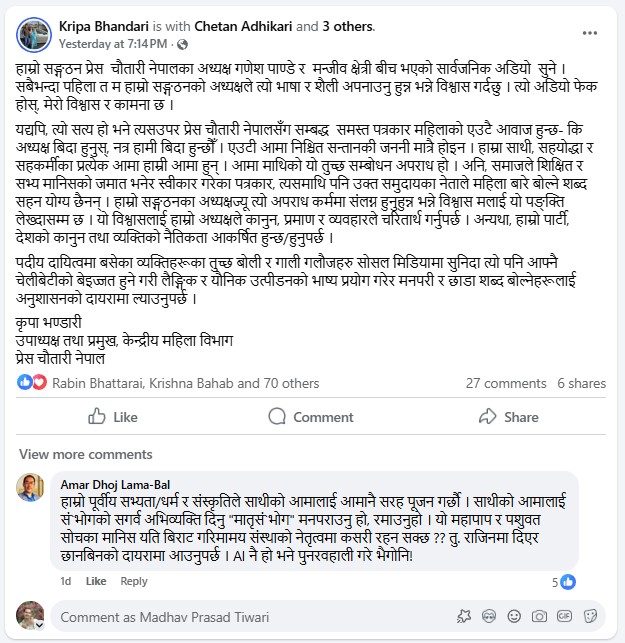Open Kripa Bhandari's profile picture
This screenshot has height=643, width=625.
(35, 35)
